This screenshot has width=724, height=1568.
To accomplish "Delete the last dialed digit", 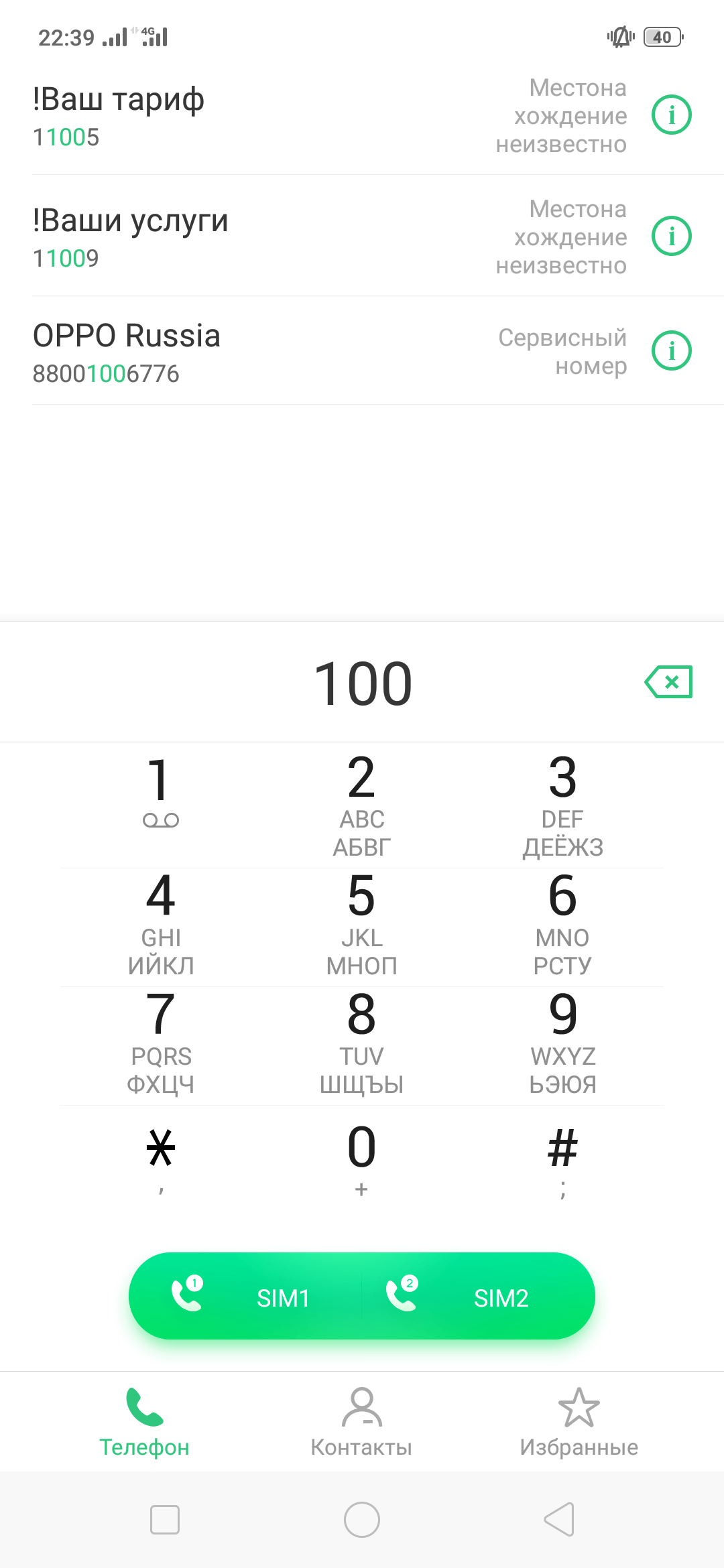I will 668,682.
